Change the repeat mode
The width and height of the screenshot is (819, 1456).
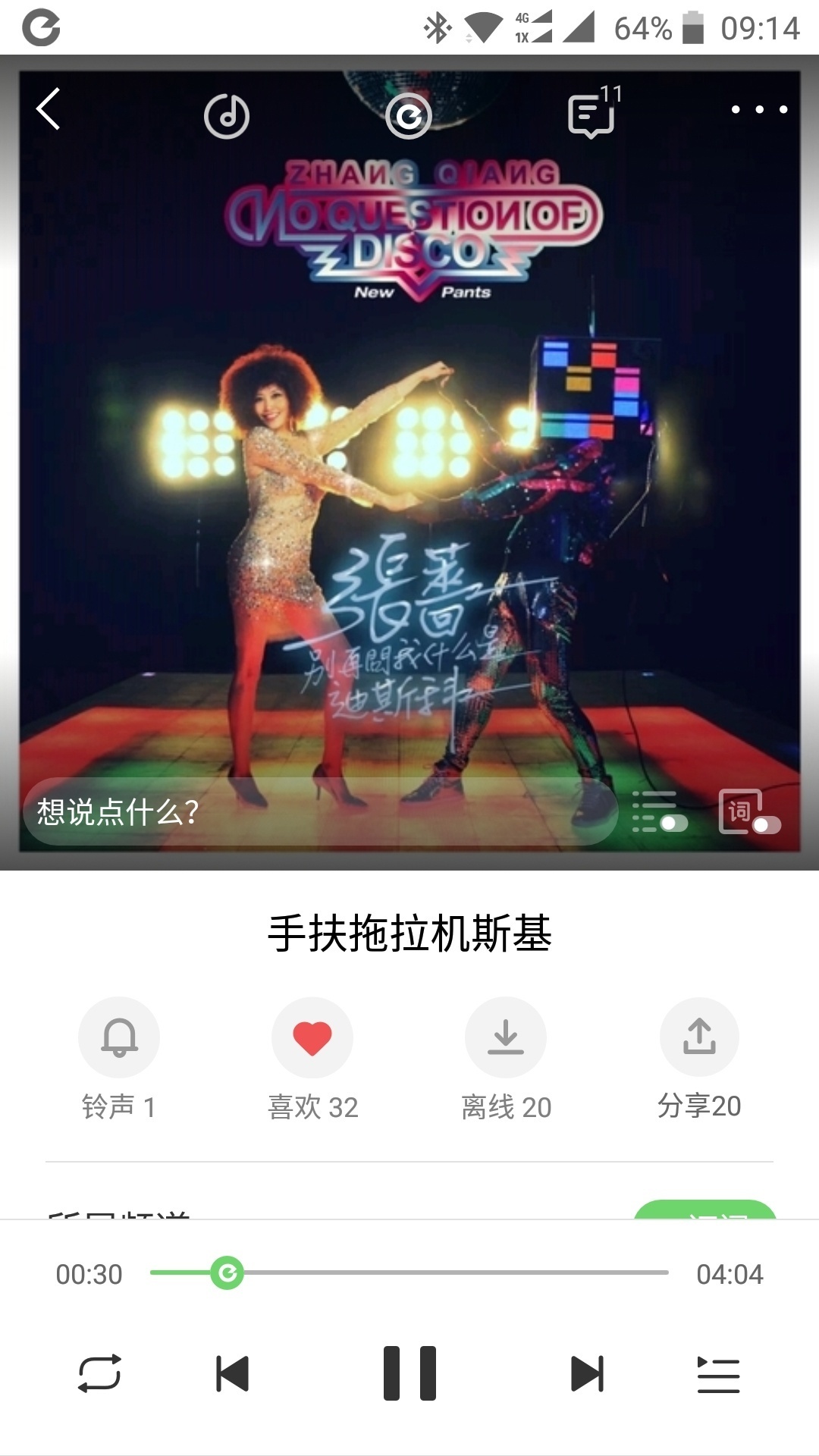[x=100, y=1373]
